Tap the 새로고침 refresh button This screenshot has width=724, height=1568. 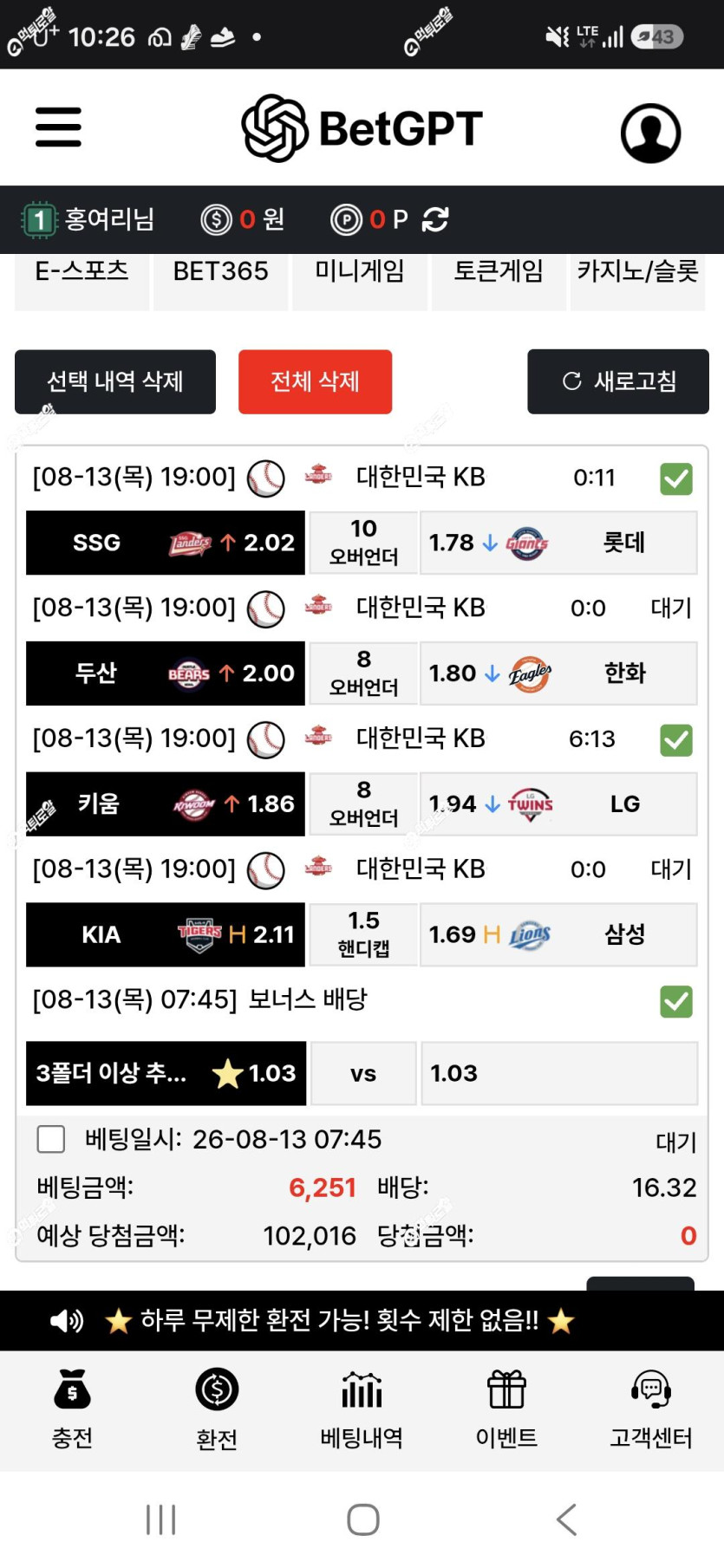tap(618, 381)
